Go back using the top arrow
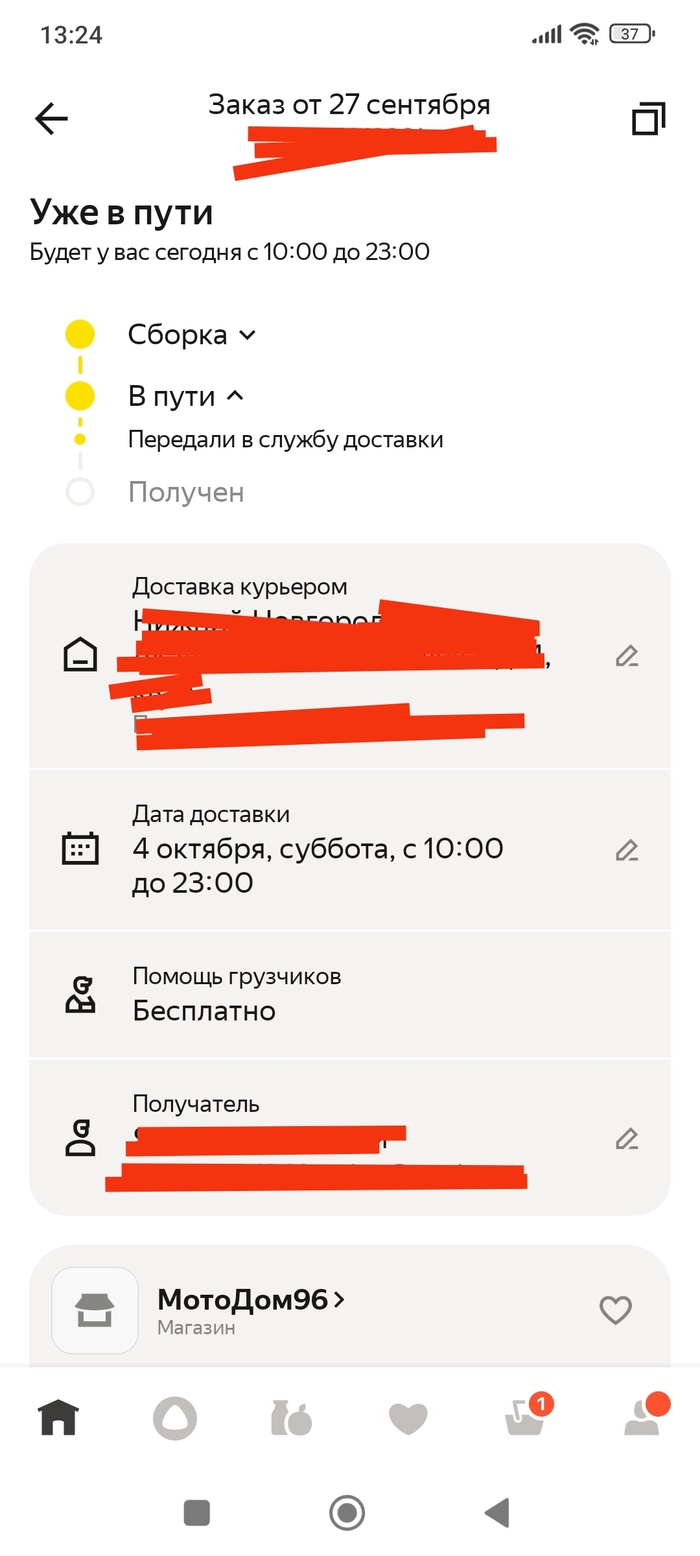The height and width of the screenshot is (1556, 700). pyautogui.click(x=51, y=119)
